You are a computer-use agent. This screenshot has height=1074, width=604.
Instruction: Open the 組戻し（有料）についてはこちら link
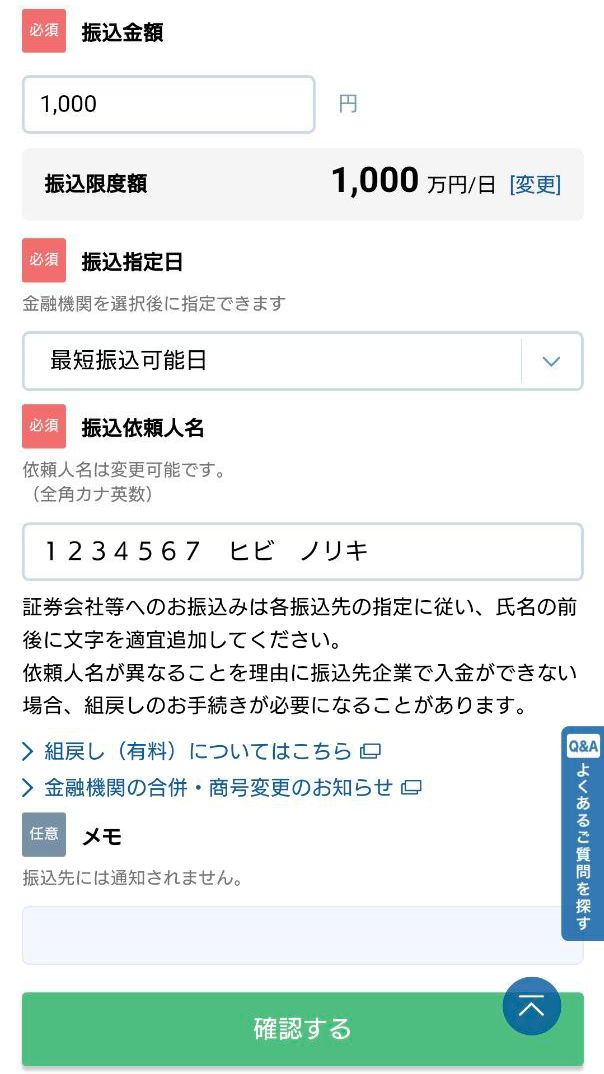198,750
